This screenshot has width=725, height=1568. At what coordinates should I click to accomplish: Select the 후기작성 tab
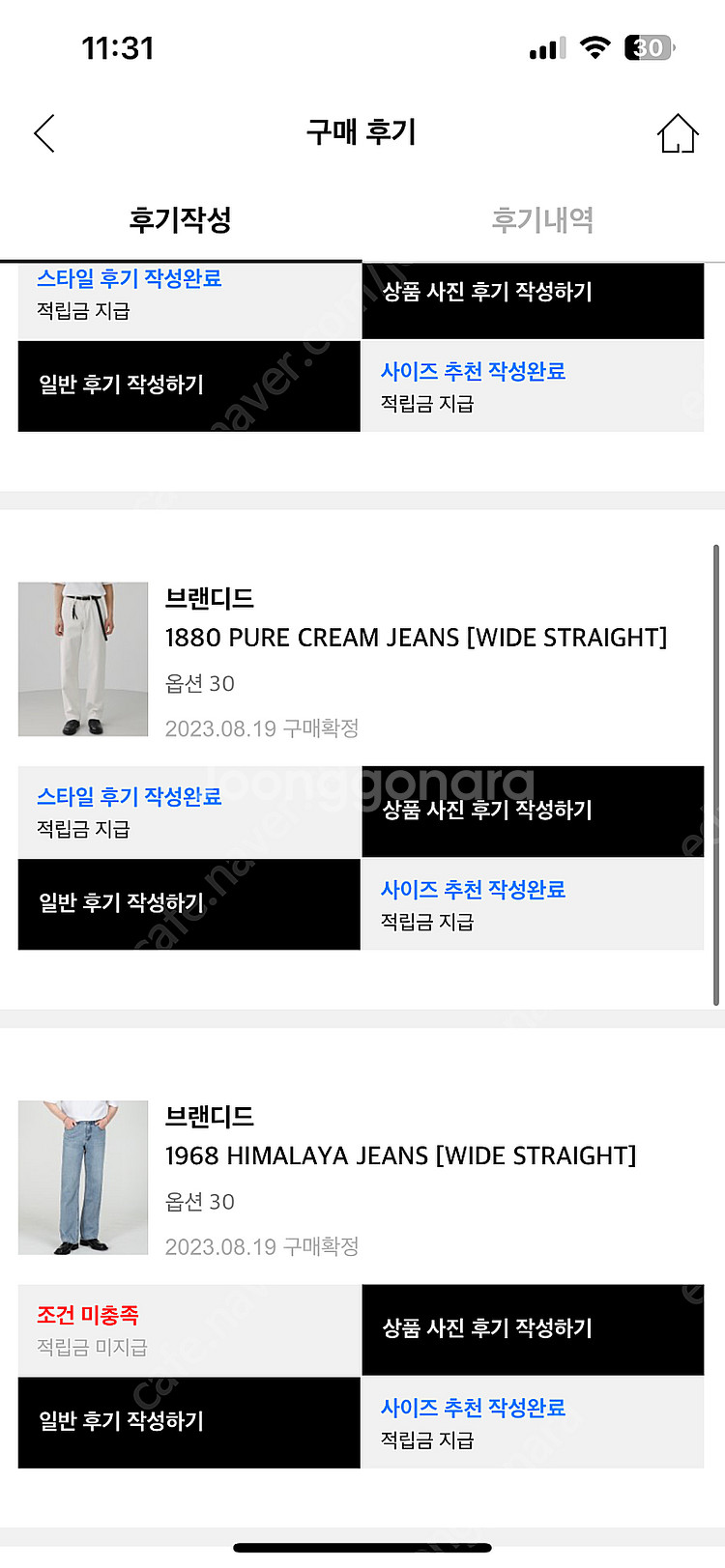tap(181, 220)
